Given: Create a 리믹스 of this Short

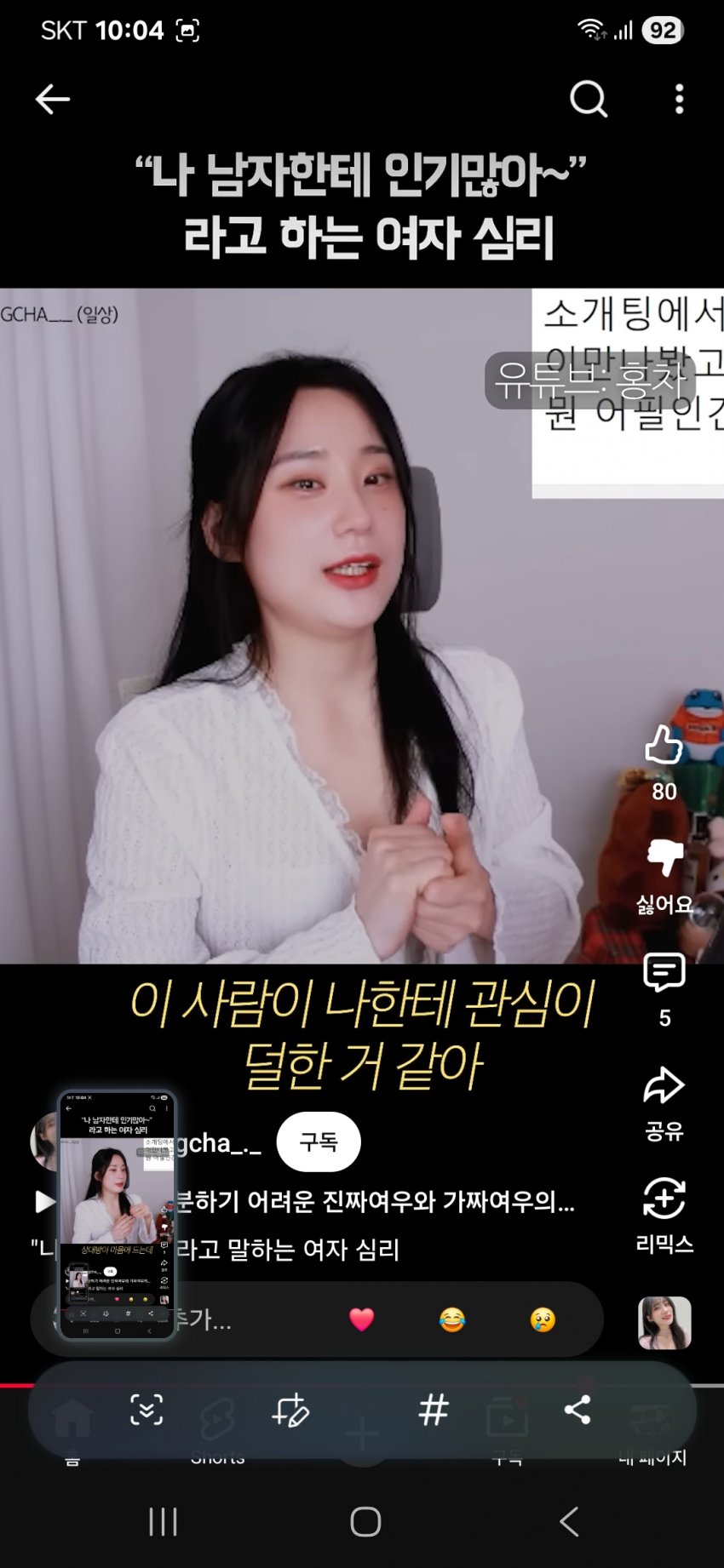Looking at the screenshot, I should (x=664, y=1199).
